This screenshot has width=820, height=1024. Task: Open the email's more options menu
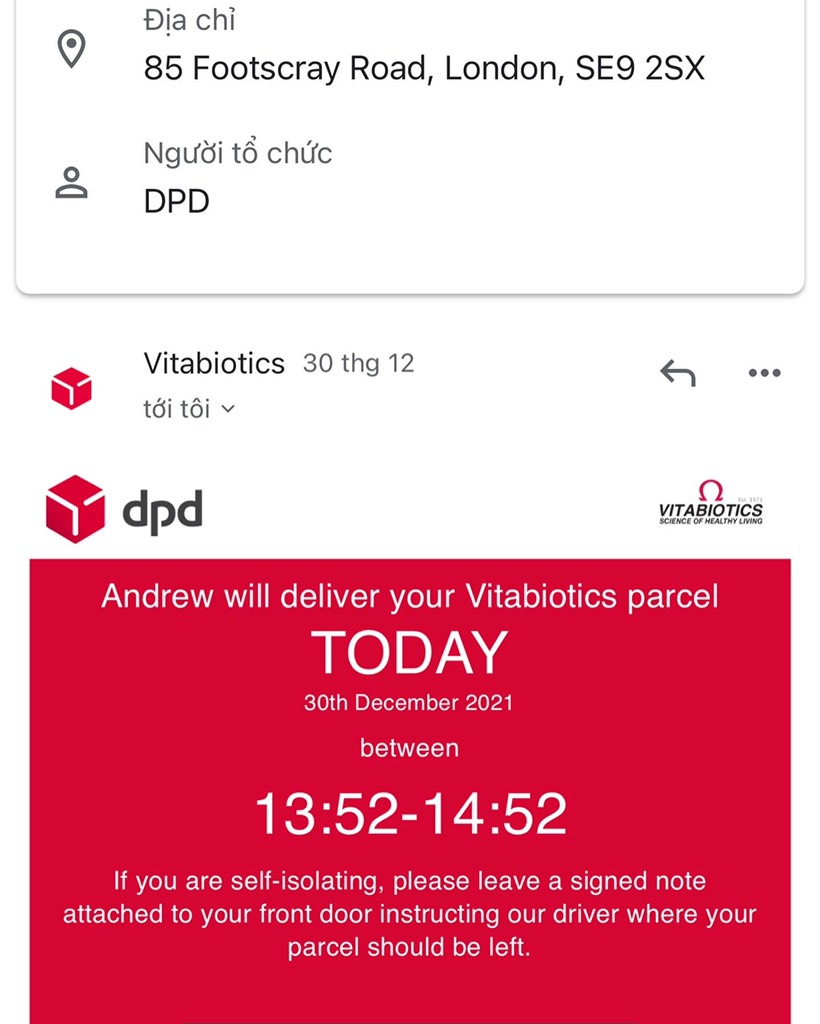(x=764, y=374)
